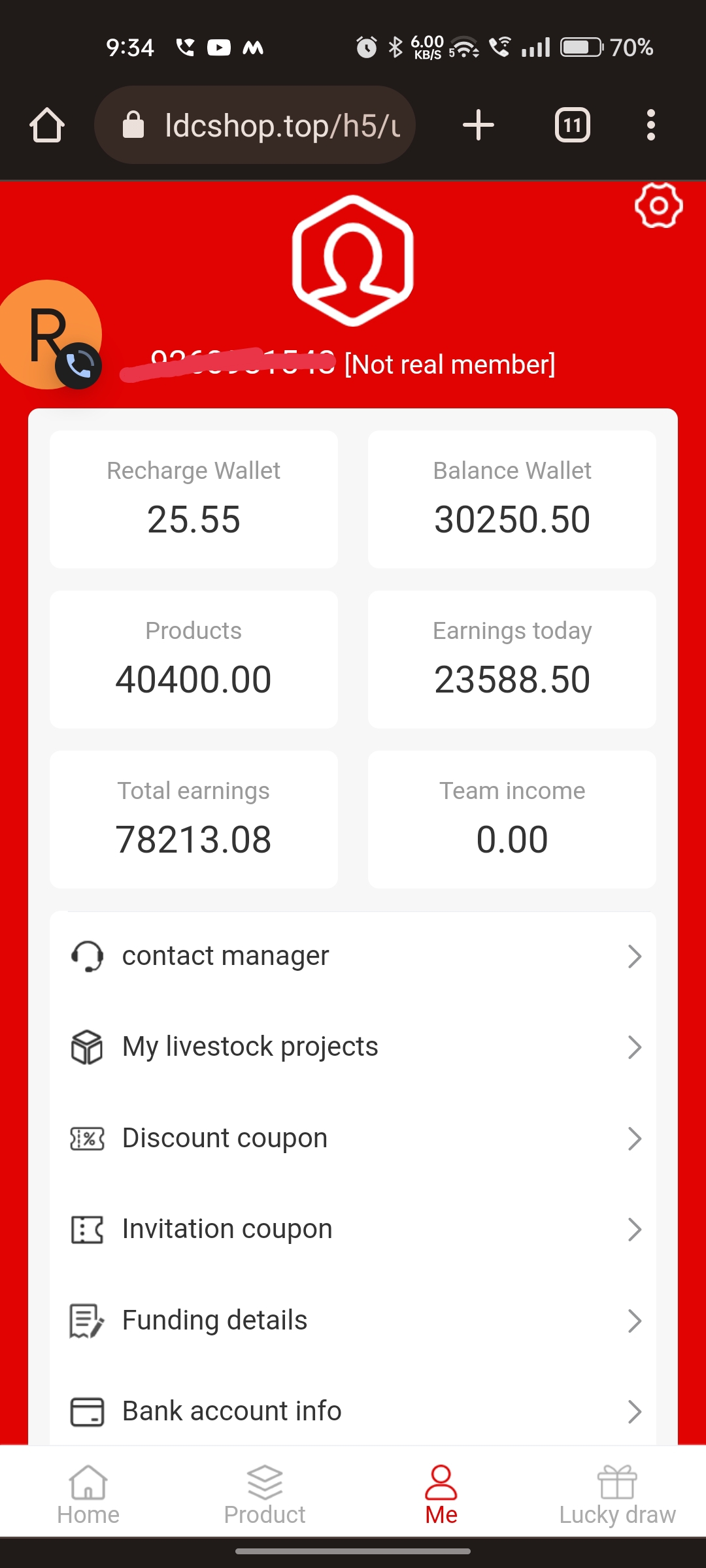
Task: Open My livestock projects
Action: pos(353,1047)
